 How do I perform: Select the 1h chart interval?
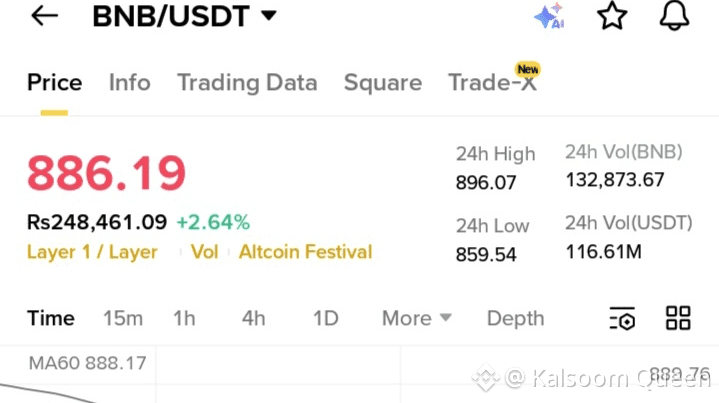[x=184, y=318]
